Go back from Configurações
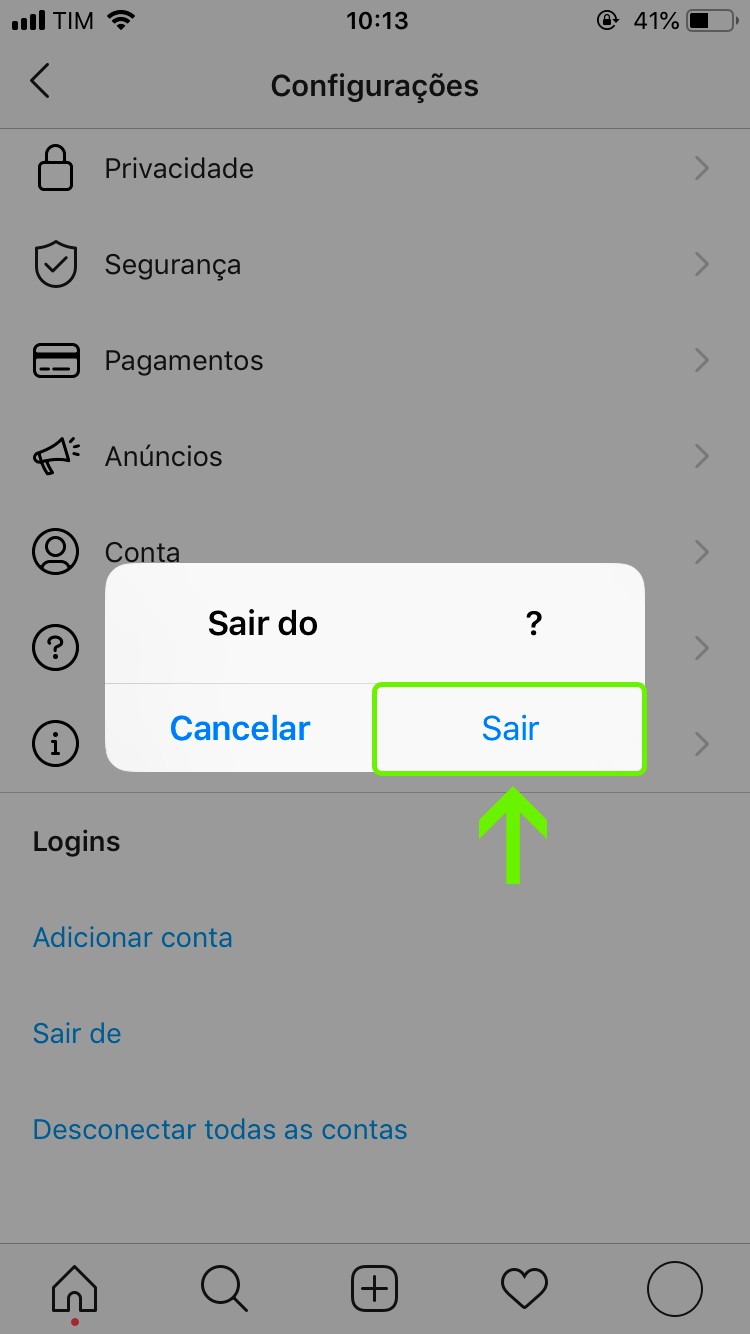 click(x=40, y=82)
